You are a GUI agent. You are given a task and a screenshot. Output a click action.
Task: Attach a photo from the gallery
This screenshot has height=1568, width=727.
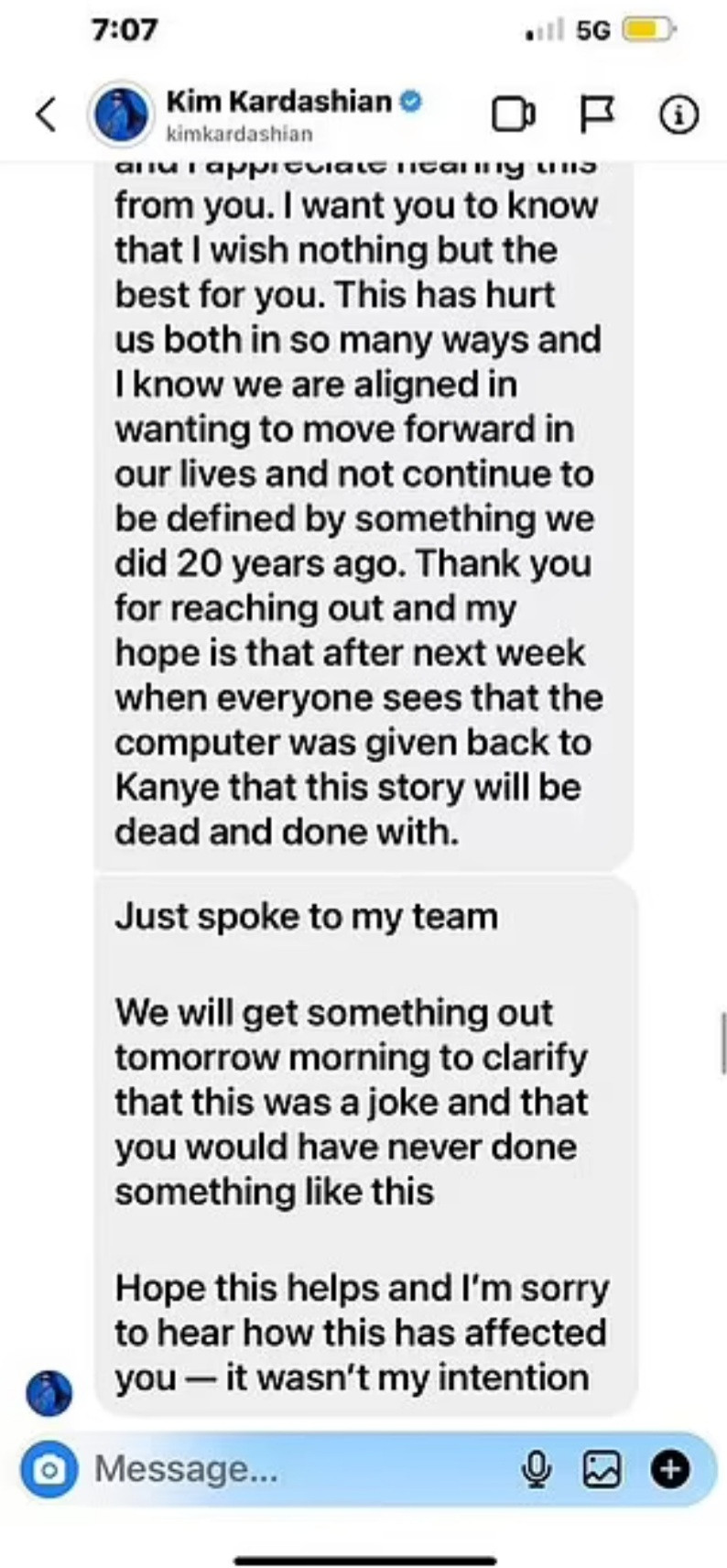[x=602, y=1469]
